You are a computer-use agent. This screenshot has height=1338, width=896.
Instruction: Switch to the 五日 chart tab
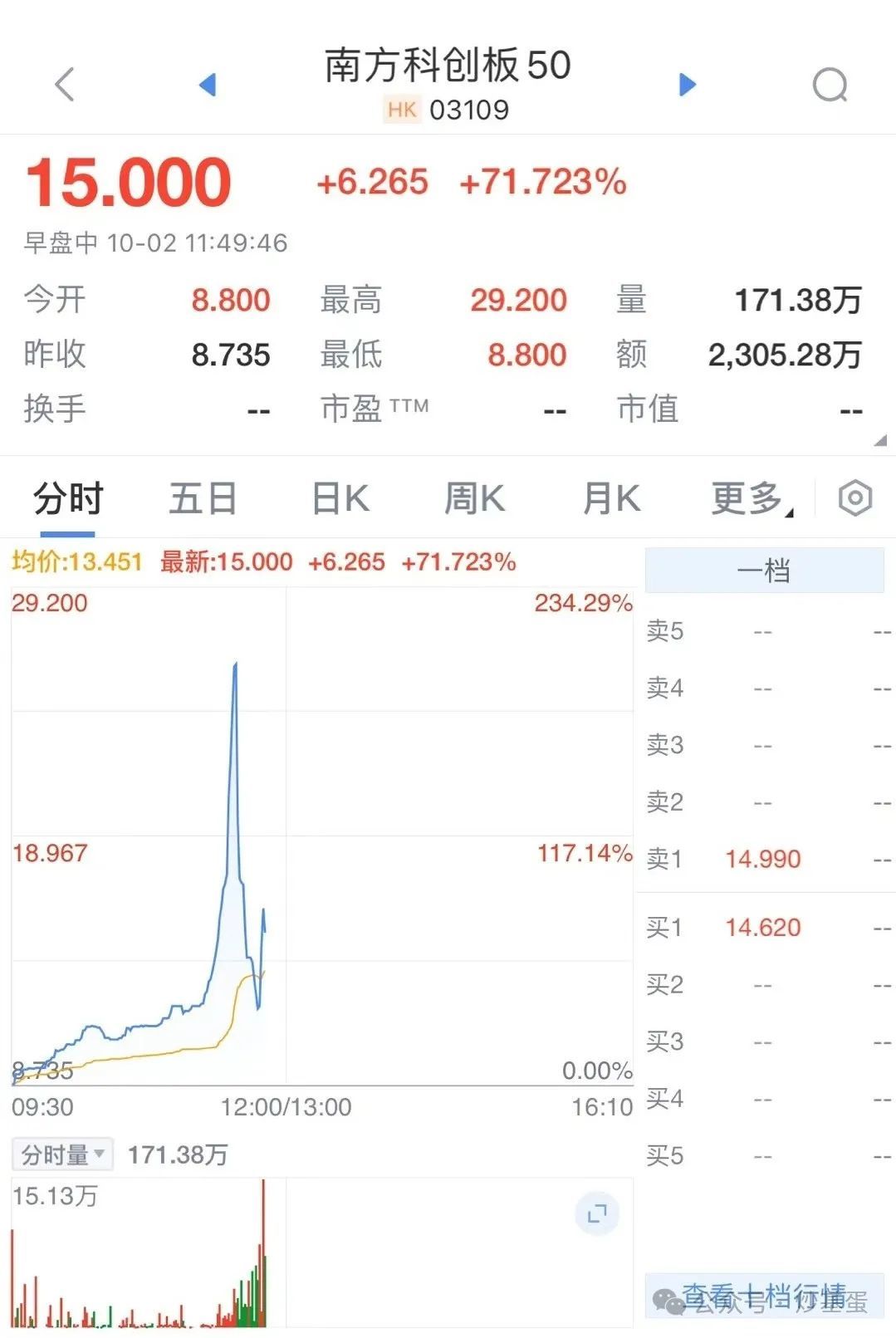click(203, 499)
